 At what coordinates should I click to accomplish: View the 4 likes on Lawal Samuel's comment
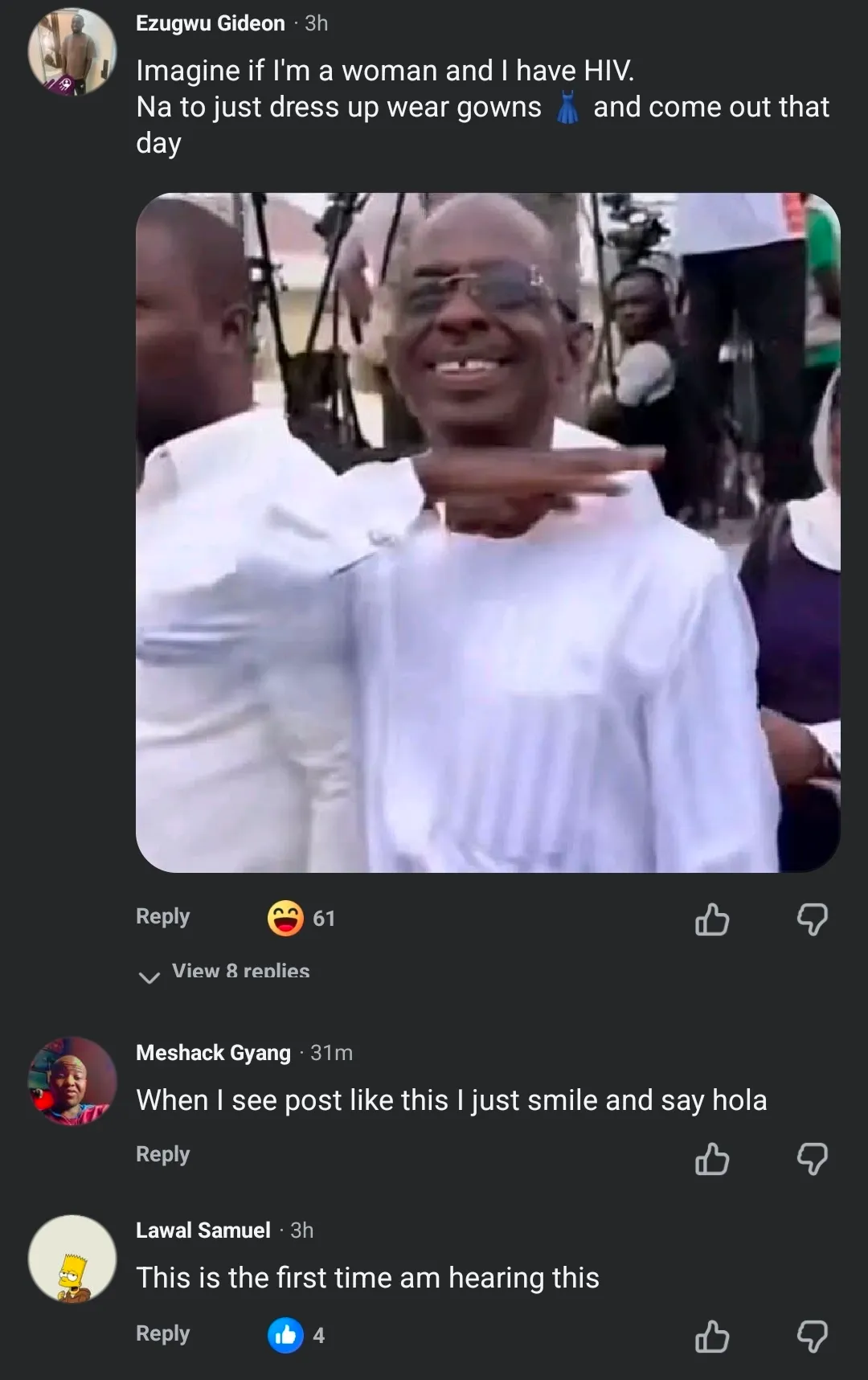click(x=297, y=1335)
